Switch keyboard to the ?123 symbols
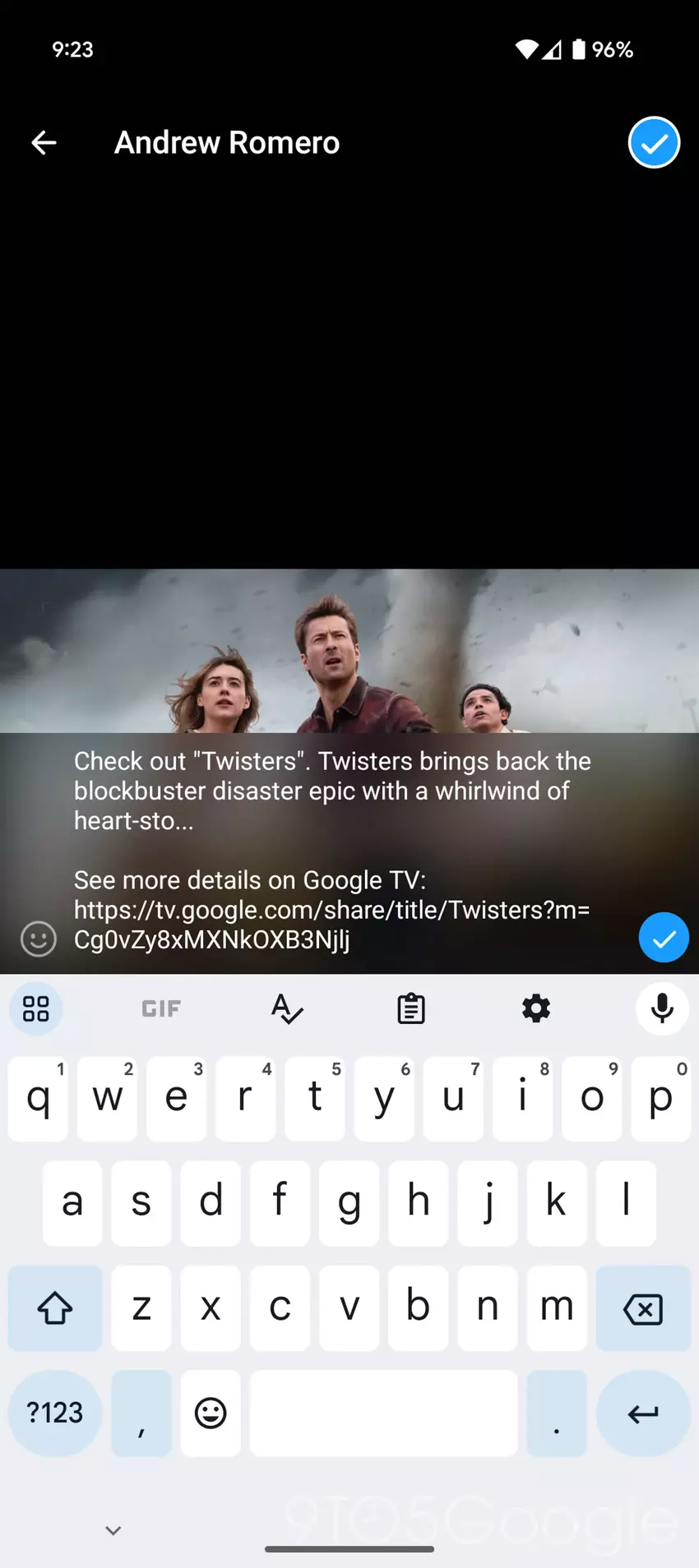The width and height of the screenshot is (699, 1568). (55, 1413)
